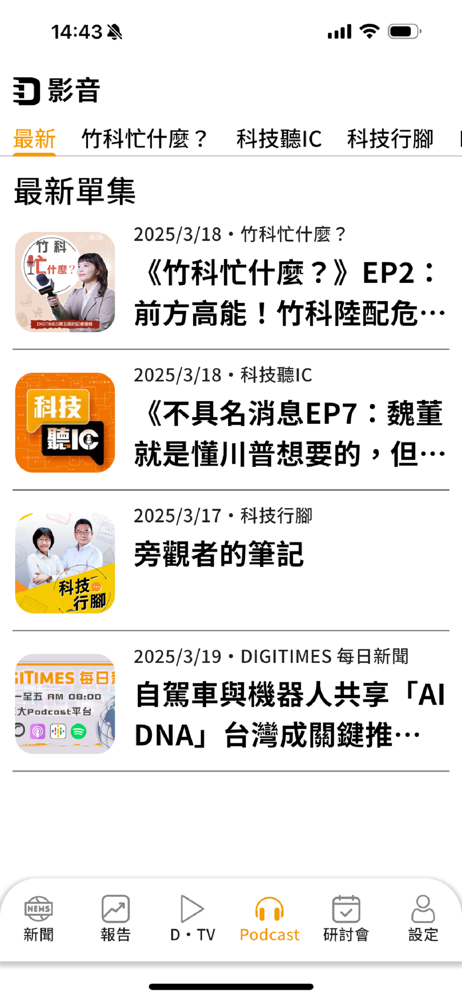The width and height of the screenshot is (462, 1000).
Task: Switch to the 科技聽IC tab
Action: point(279,138)
